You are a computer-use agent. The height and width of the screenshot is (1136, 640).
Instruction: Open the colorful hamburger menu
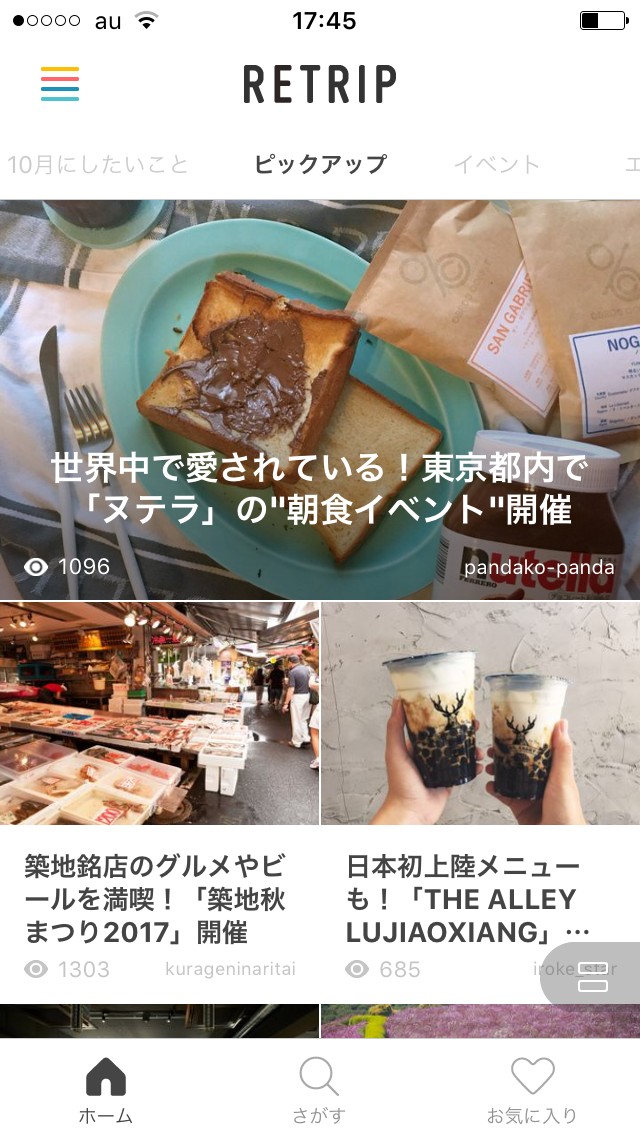[60, 85]
